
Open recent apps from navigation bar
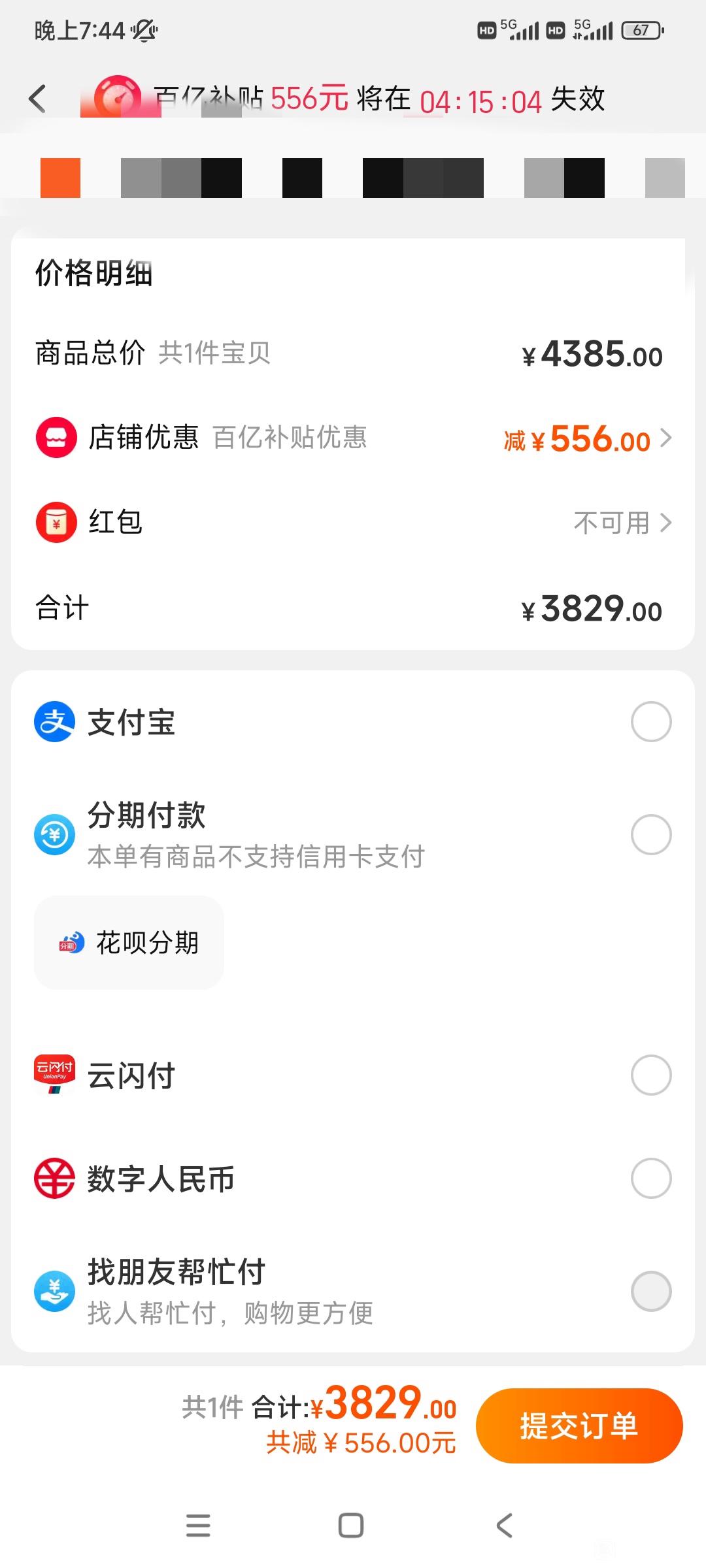198,1526
